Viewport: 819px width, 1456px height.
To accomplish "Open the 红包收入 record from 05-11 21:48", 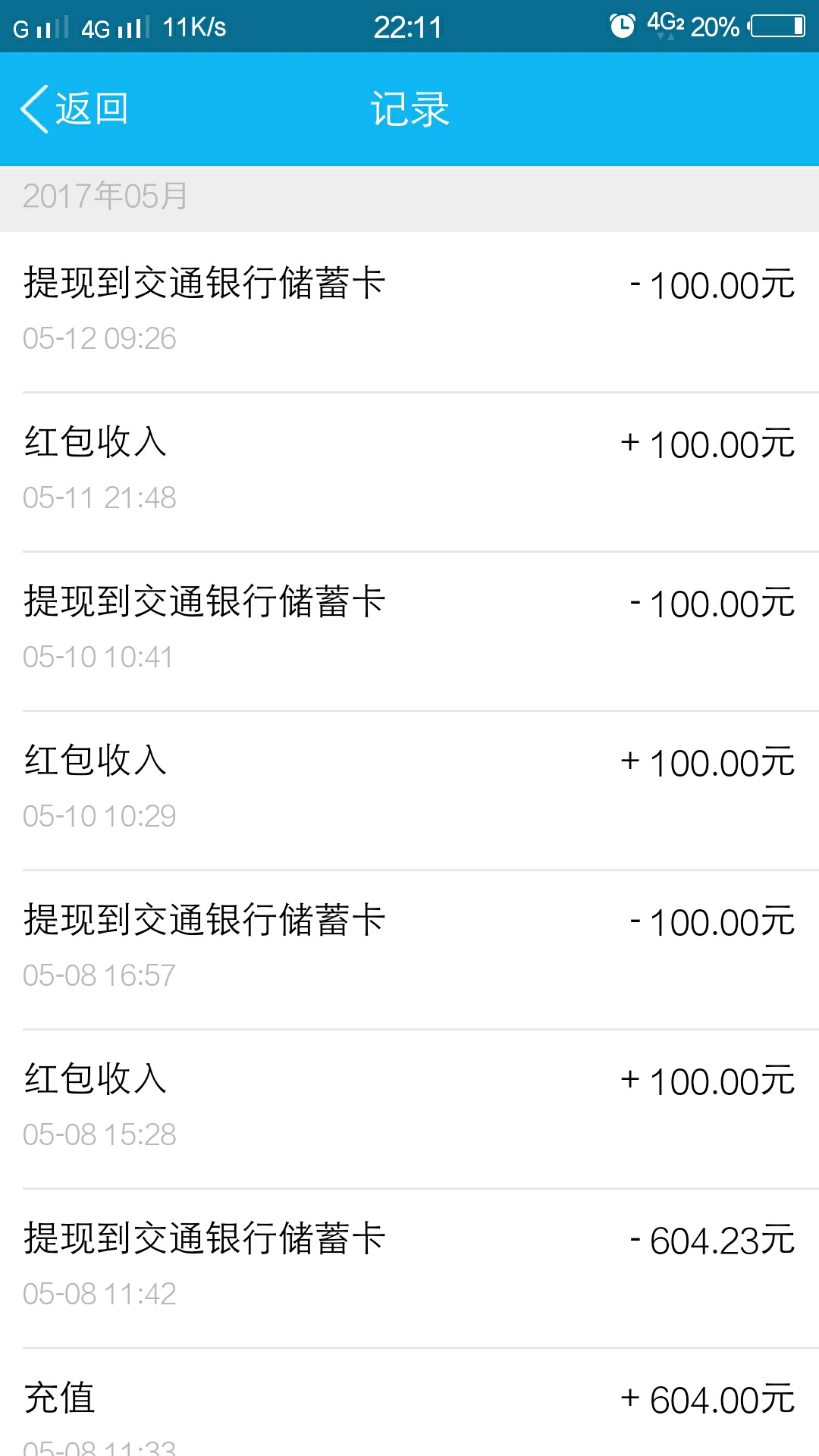I will tap(409, 470).
